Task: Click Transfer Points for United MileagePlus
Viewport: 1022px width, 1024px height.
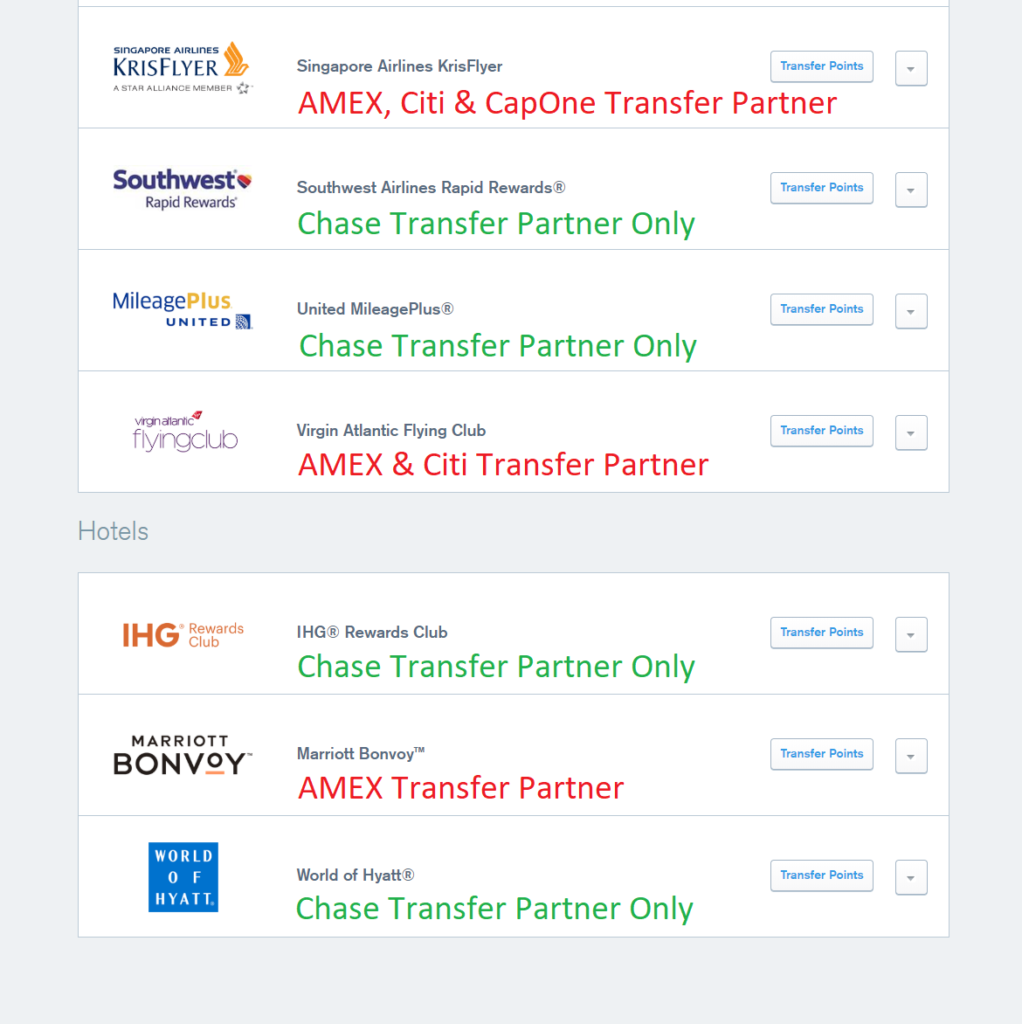Action: [821, 309]
